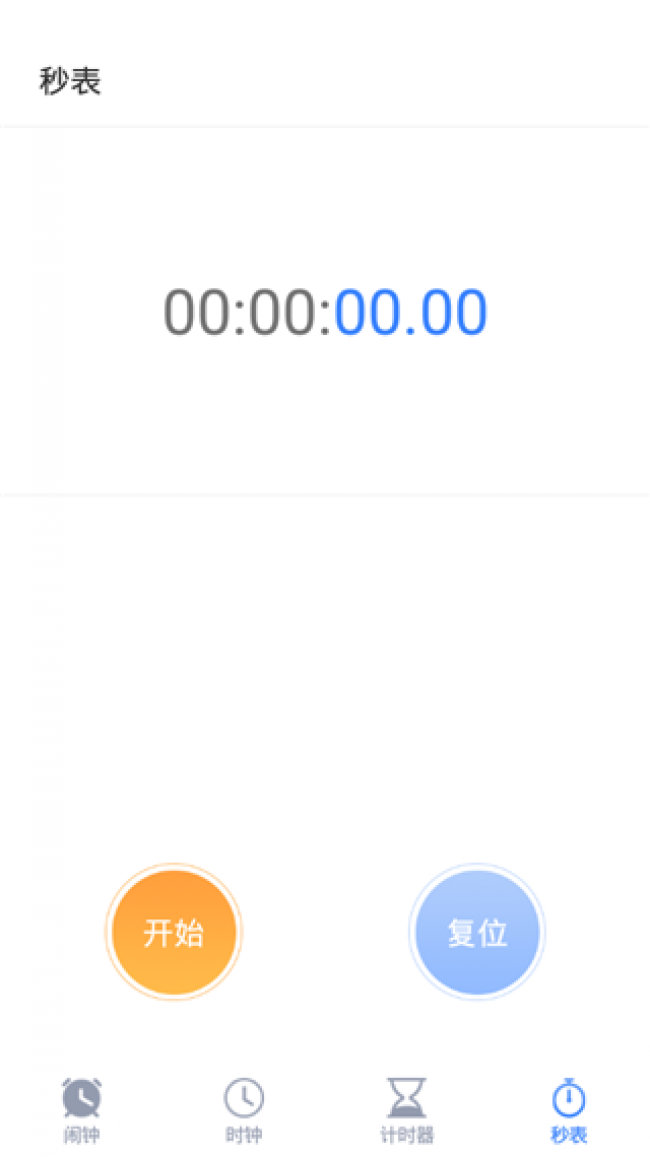The height and width of the screenshot is (1157, 650).
Task: Switch to the 闹钟 alarm tab
Action: (x=81, y=1110)
